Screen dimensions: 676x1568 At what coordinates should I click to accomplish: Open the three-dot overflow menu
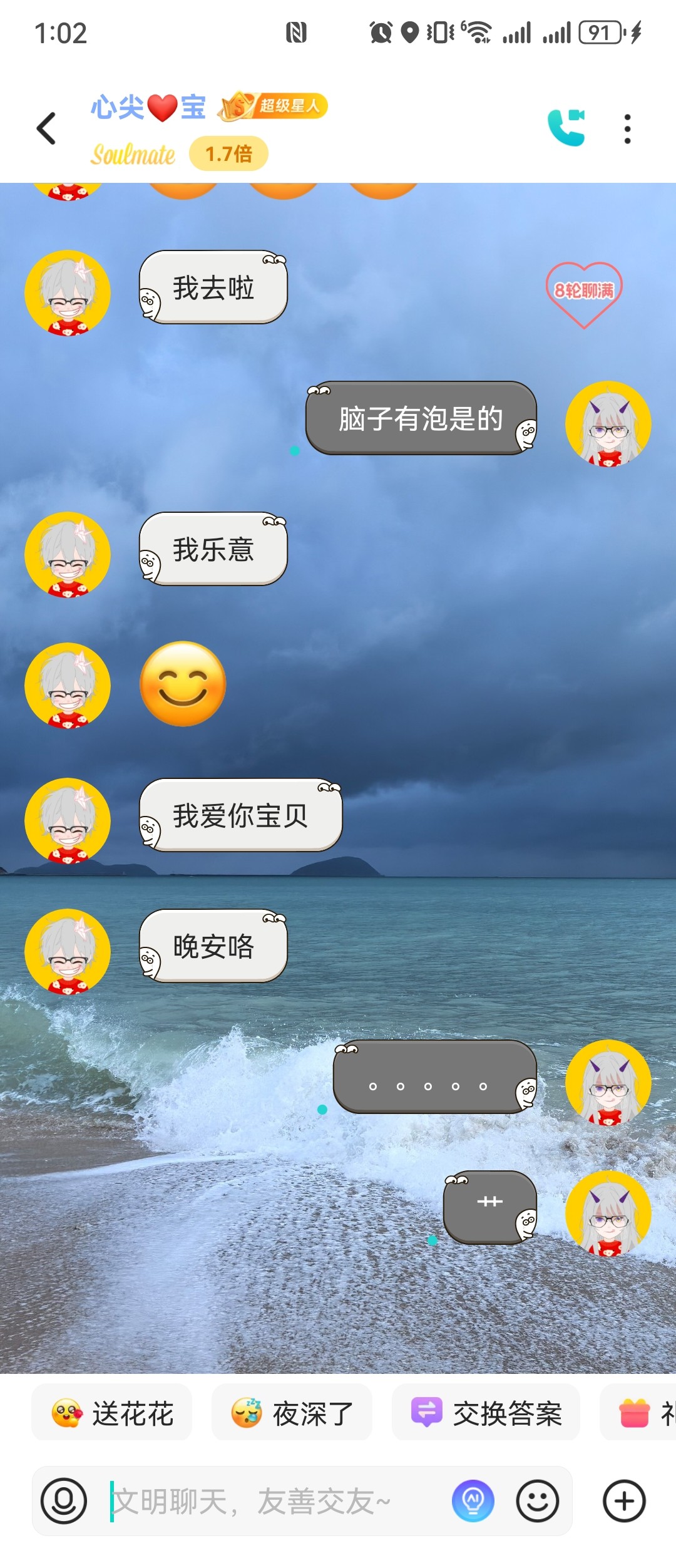pos(627,129)
